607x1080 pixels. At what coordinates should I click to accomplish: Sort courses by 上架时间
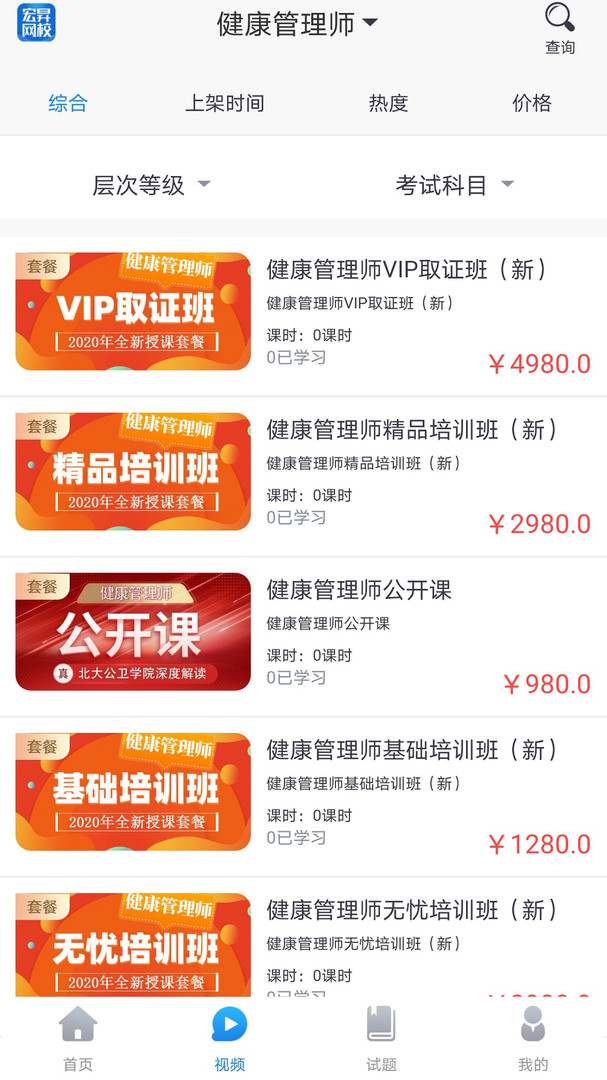tap(225, 103)
